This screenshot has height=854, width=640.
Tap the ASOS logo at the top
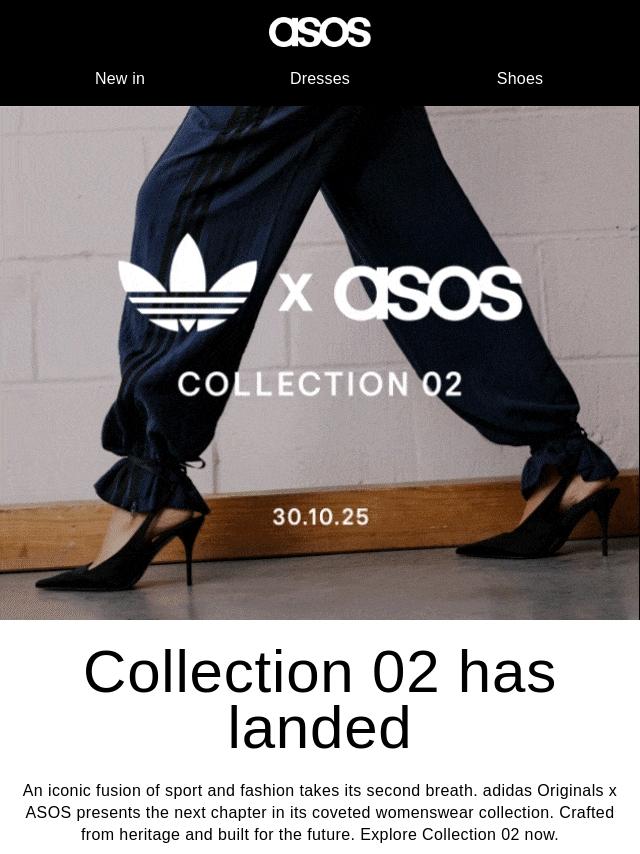320,32
